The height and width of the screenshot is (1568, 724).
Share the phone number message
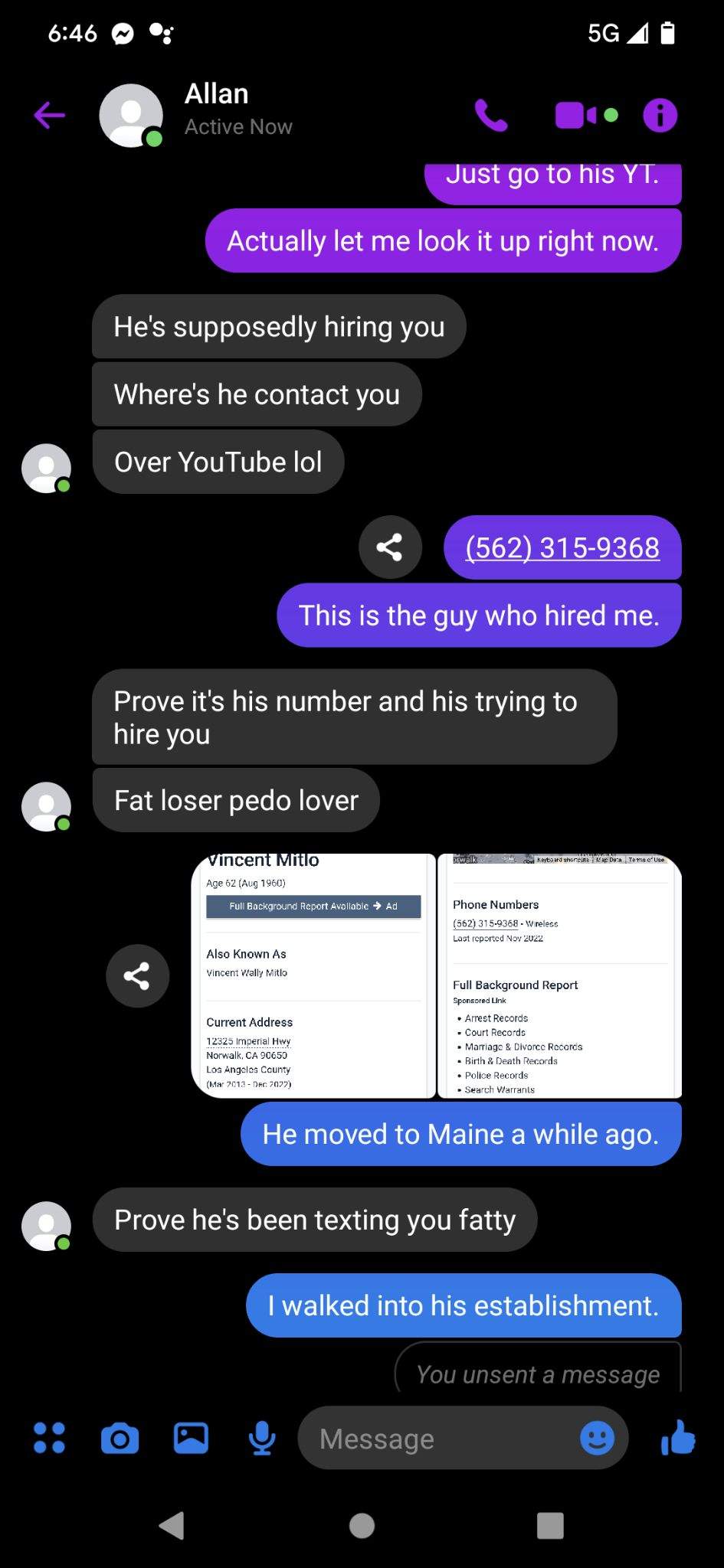pyautogui.click(x=390, y=547)
